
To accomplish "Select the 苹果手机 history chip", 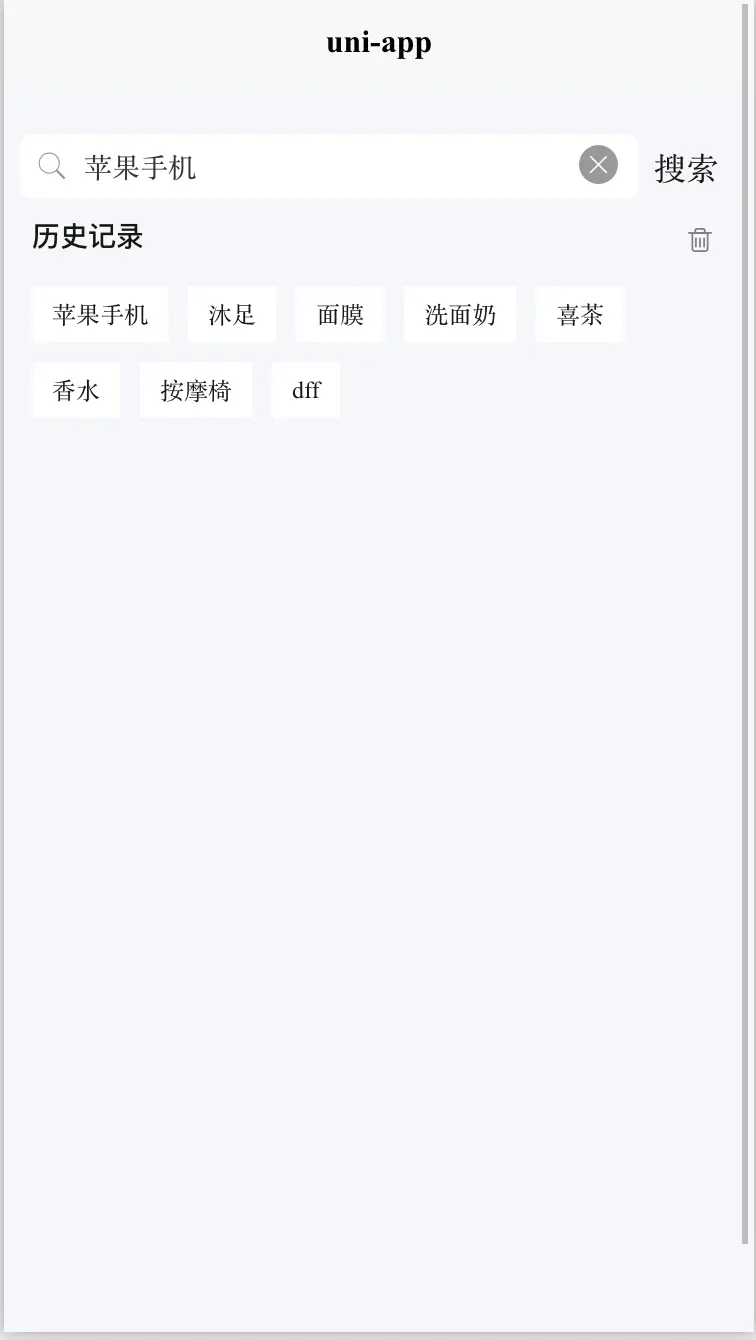I will tap(100, 315).
